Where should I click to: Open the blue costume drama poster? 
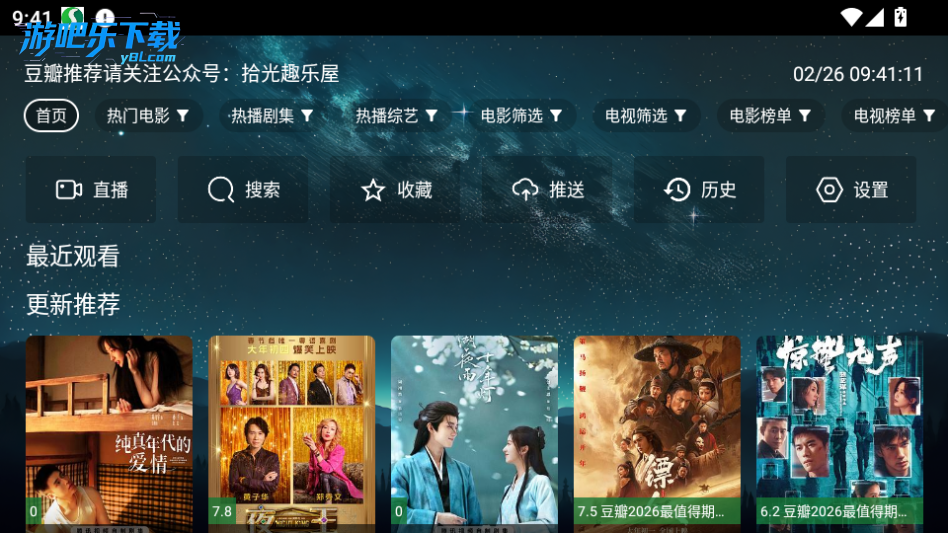pyautogui.click(x=474, y=430)
